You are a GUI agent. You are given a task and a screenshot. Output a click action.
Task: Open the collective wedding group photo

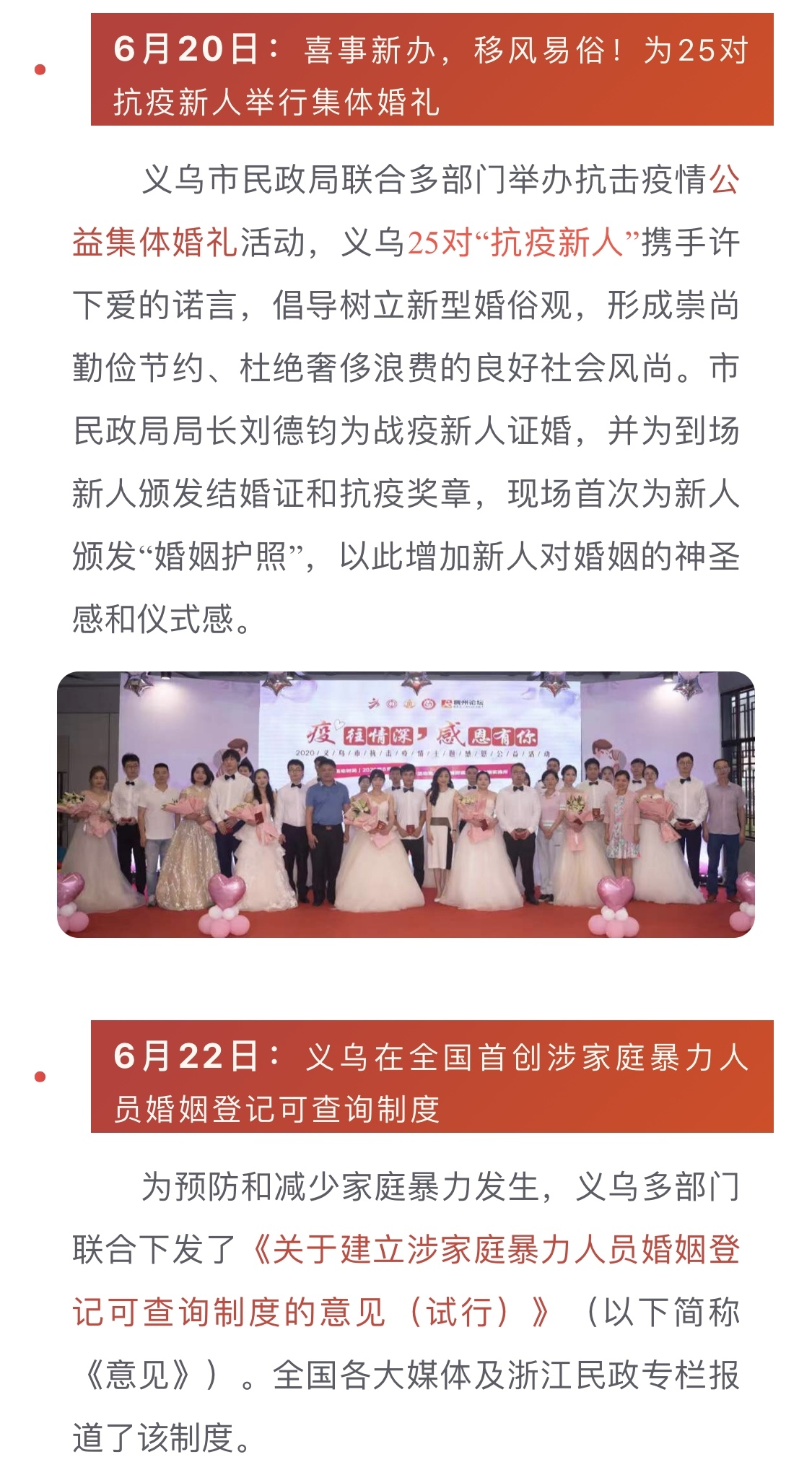click(406, 804)
